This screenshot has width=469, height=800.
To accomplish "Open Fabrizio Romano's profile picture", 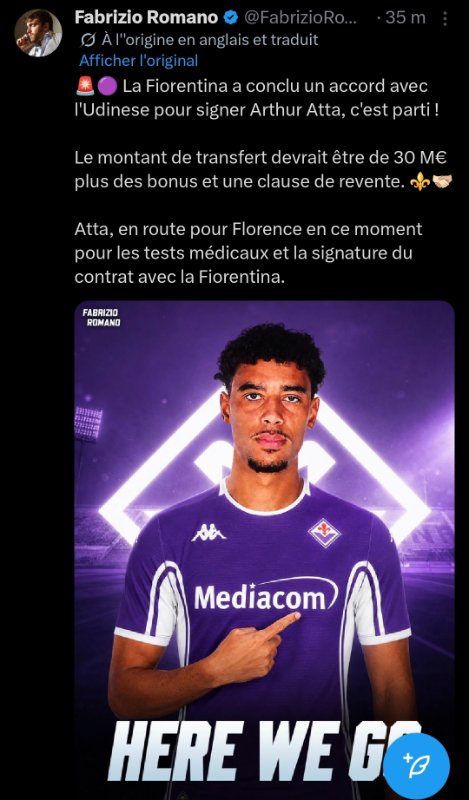I will 38,32.
